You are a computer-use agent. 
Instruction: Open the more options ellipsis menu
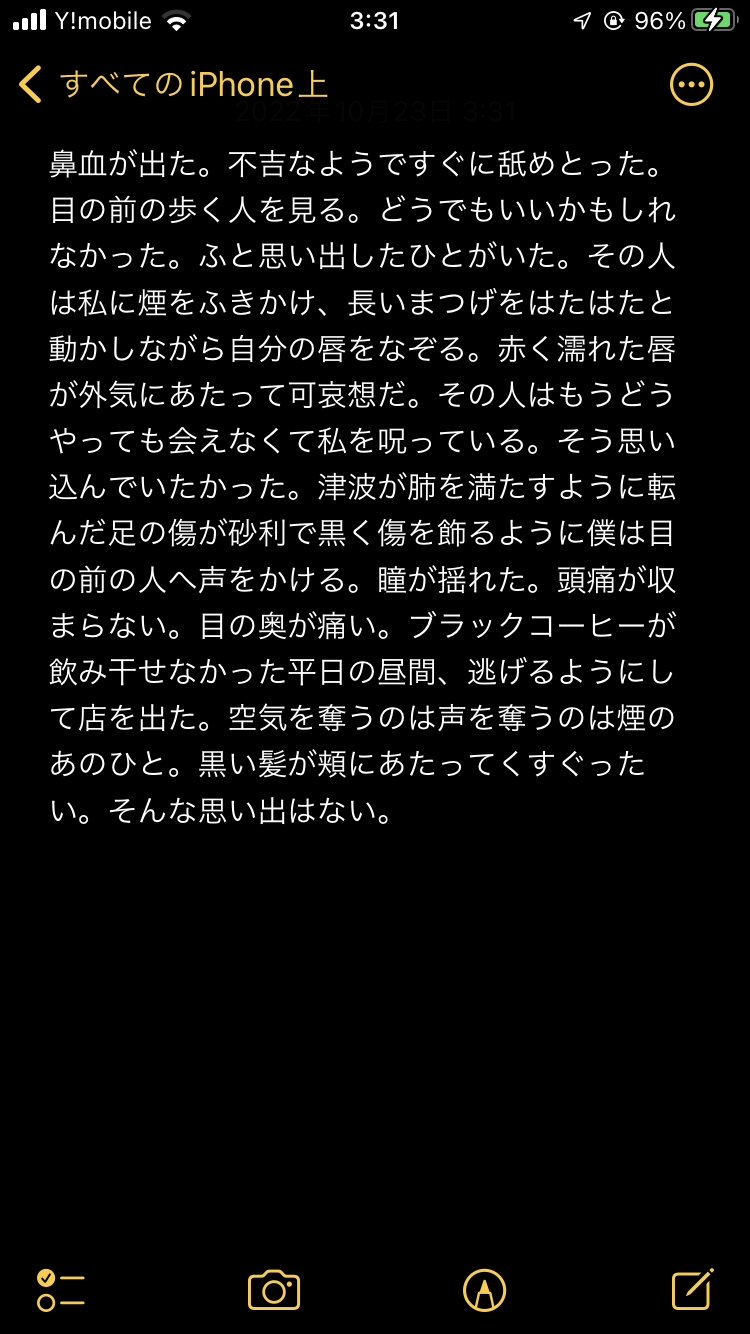(x=691, y=85)
